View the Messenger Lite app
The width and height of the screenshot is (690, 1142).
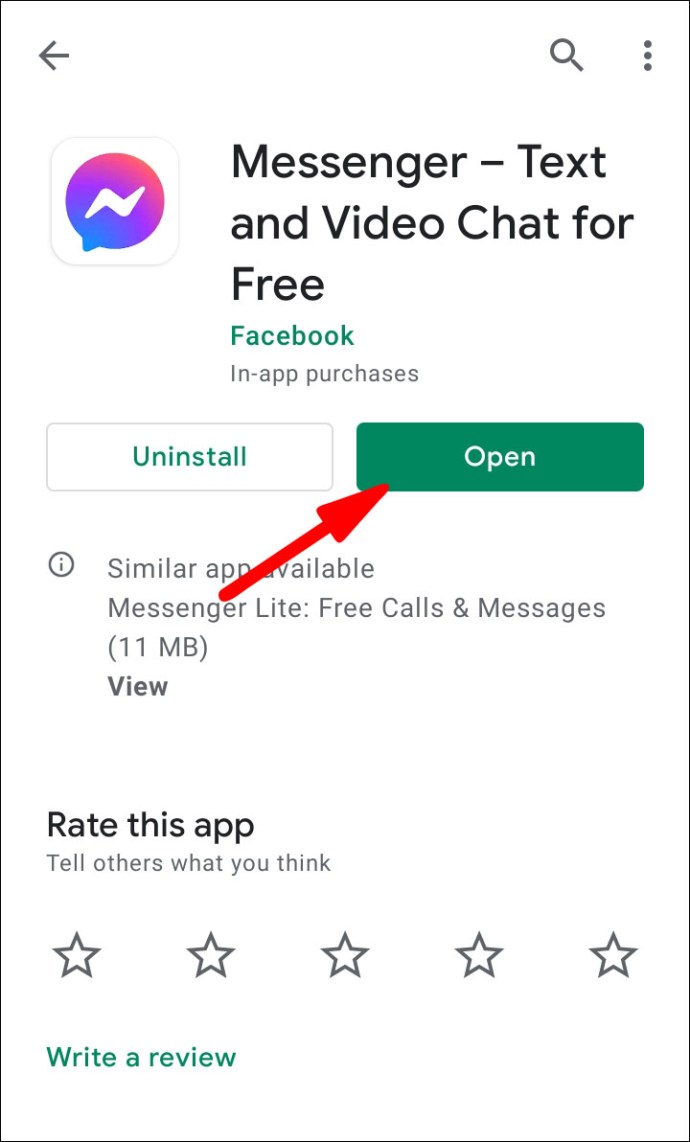pyautogui.click(x=138, y=686)
